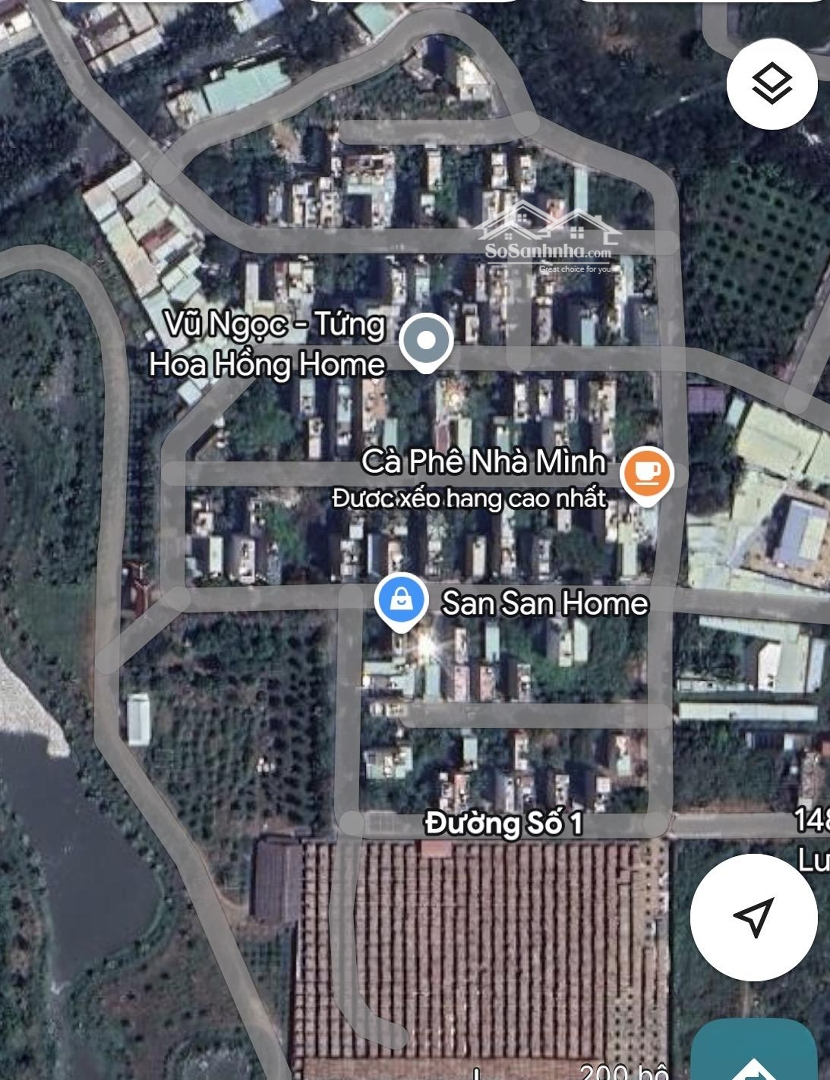The width and height of the screenshot is (830, 1080).
Task: Open the Cà Phê Nhà Mình café pin
Action: pos(645,472)
